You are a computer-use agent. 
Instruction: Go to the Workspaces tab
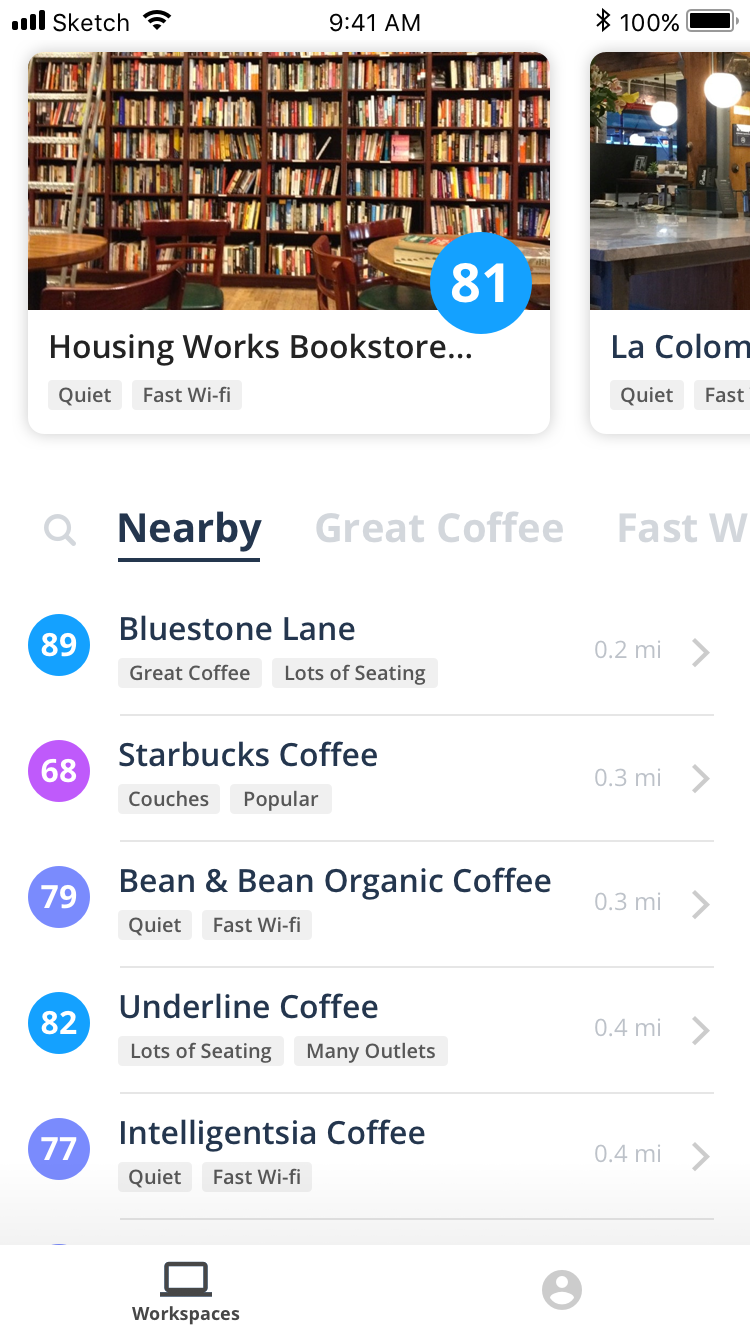coord(186,1290)
